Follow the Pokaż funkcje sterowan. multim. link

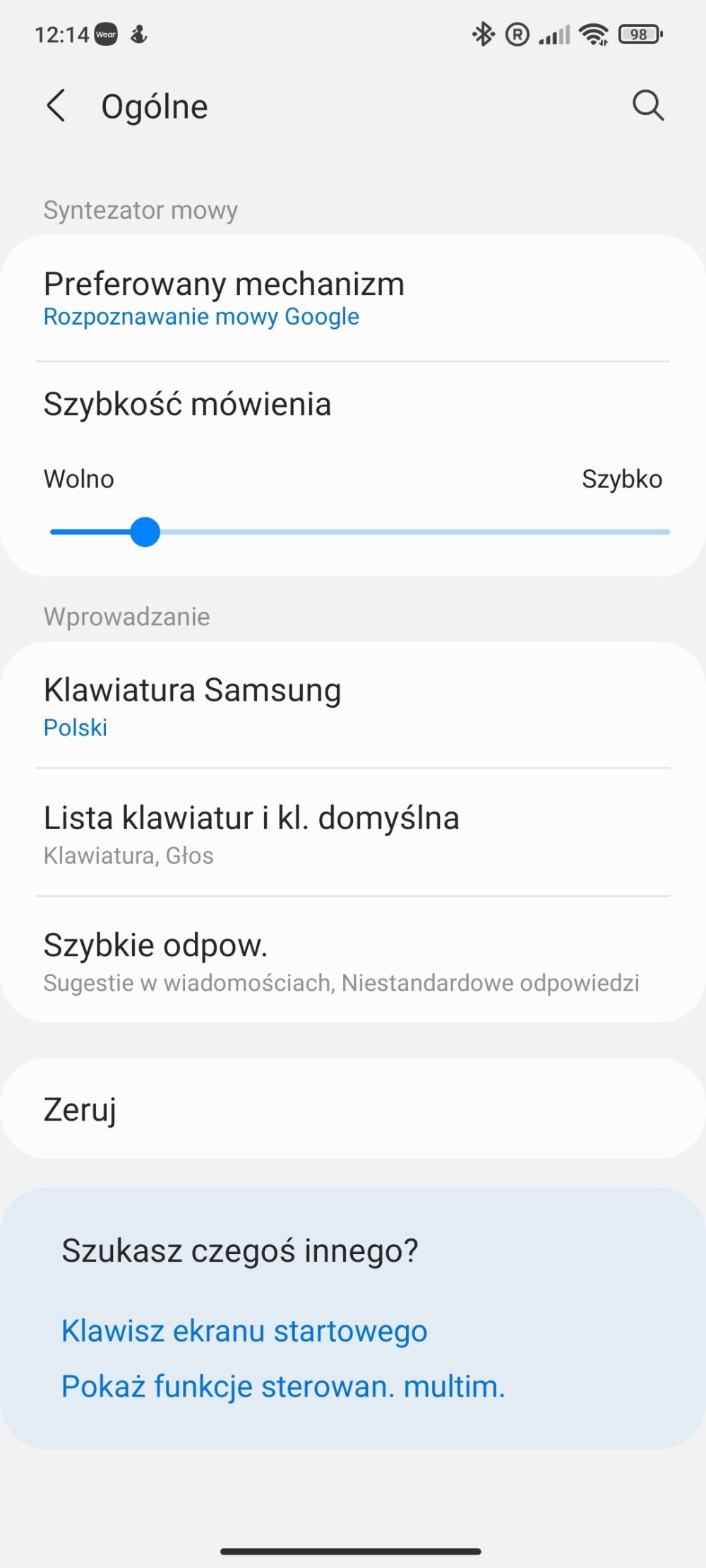click(x=283, y=1387)
